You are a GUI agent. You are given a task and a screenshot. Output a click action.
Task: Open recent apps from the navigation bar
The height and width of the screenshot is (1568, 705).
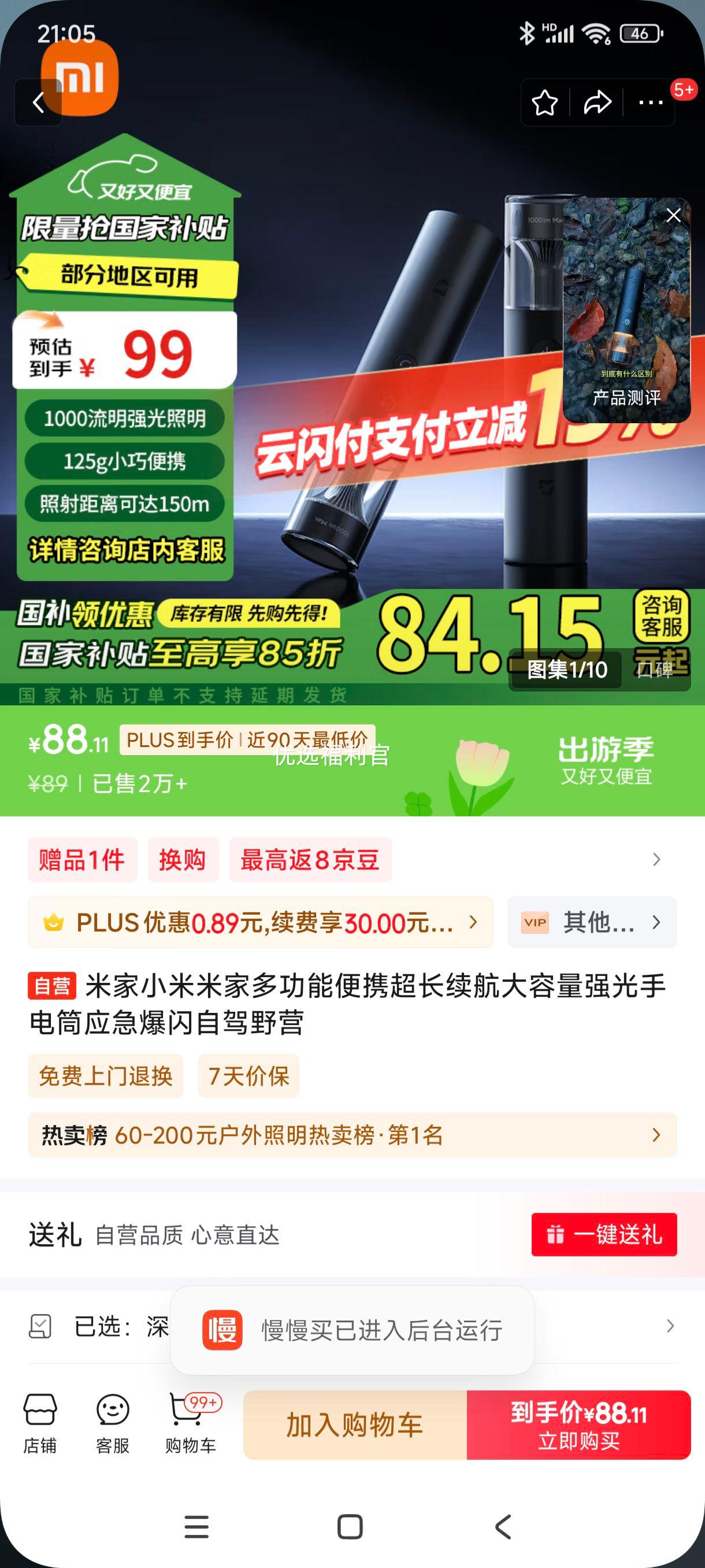[196, 1526]
